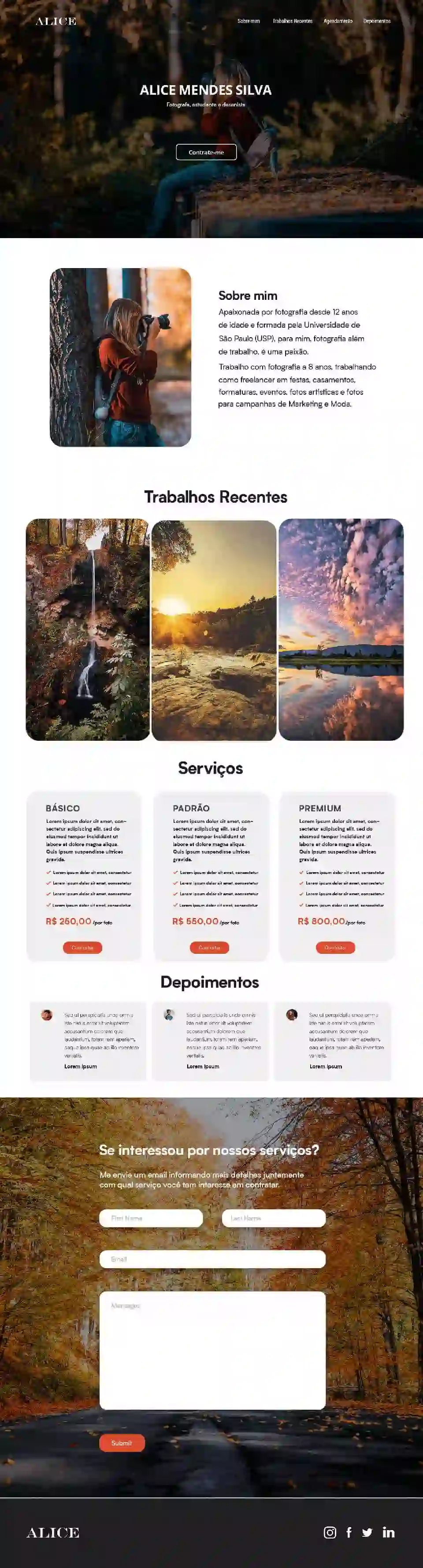Open the Facebook icon in footer

[349, 1532]
